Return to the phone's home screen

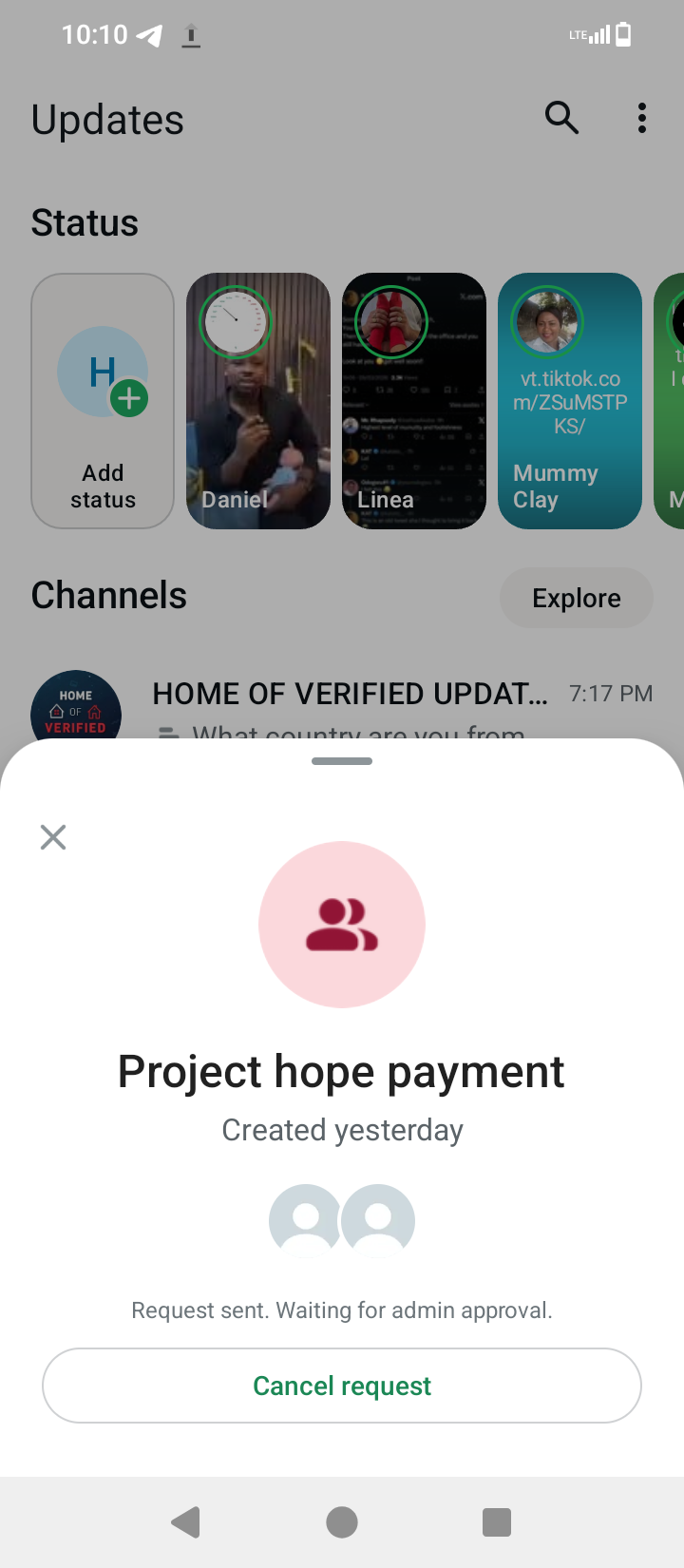[x=342, y=1521]
